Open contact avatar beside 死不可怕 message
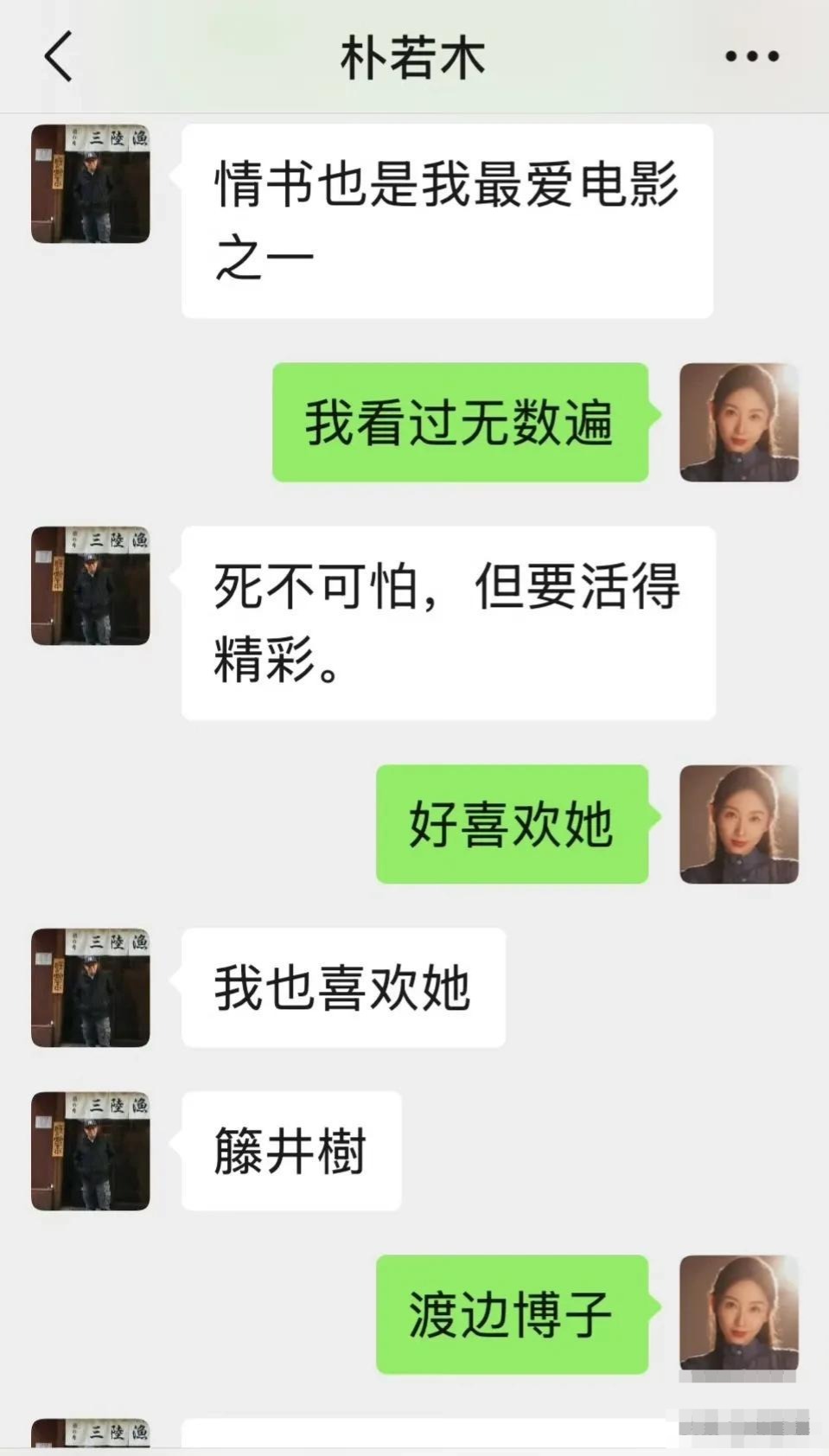 click(91, 585)
